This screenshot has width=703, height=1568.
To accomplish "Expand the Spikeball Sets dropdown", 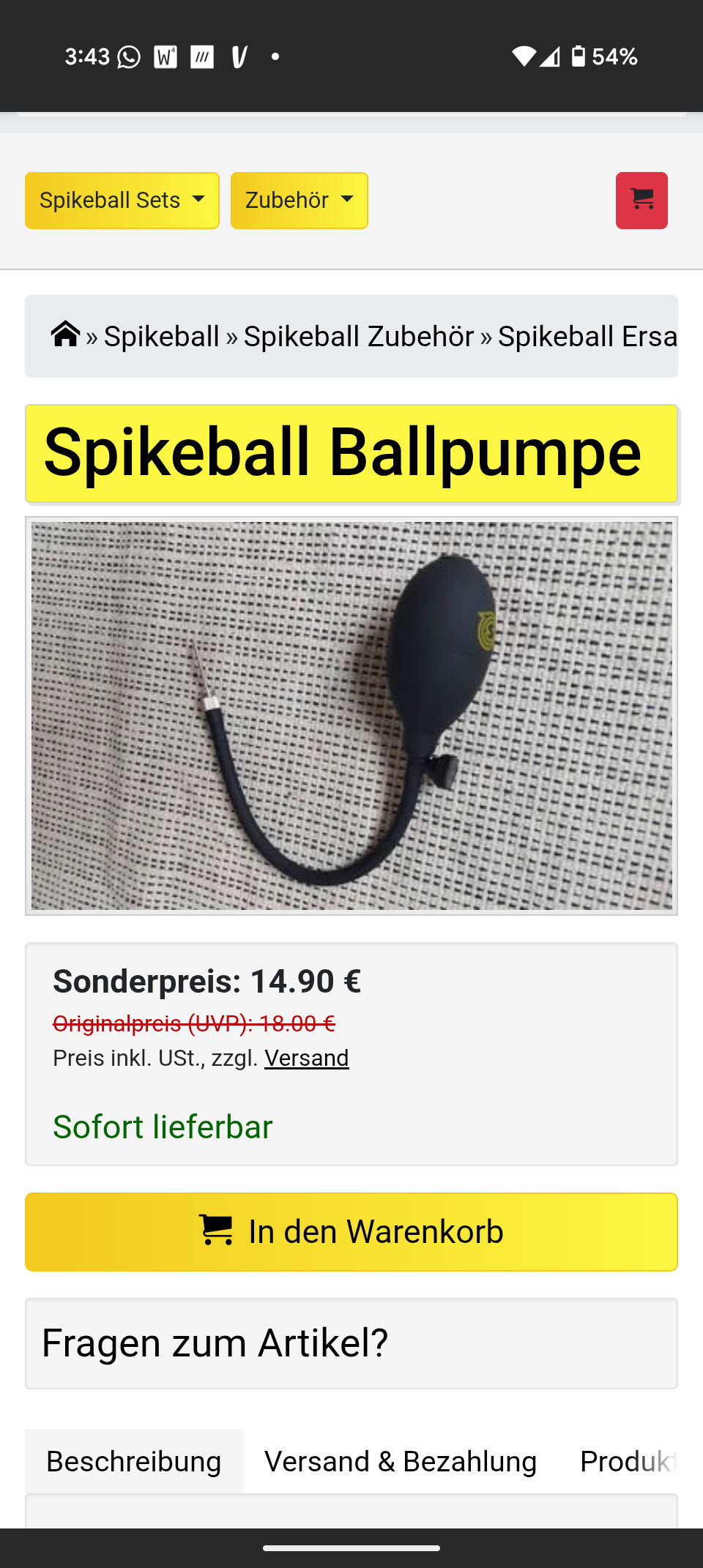I will (x=122, y=201).
